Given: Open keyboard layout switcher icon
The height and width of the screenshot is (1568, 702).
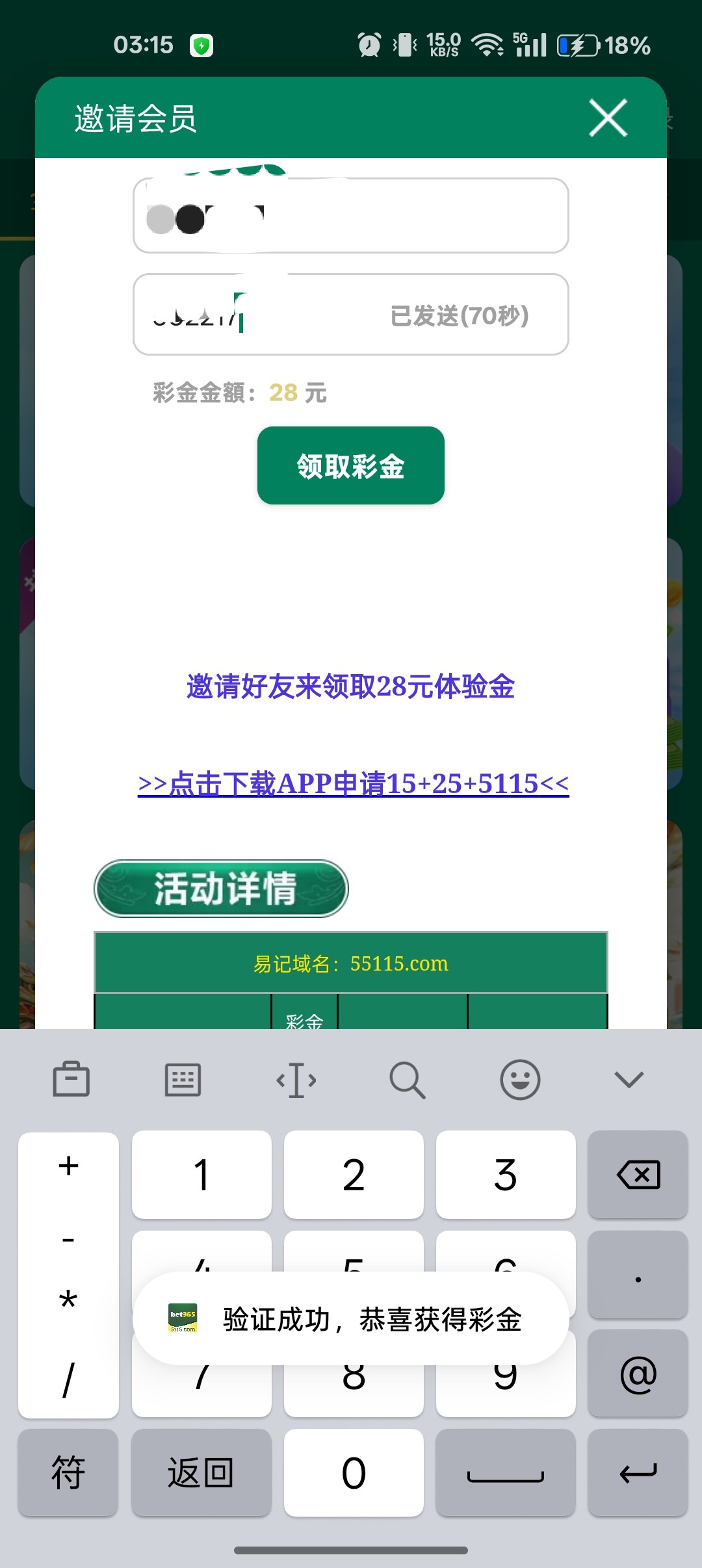Looking at the screenshot, I should tap(183, 1080).
